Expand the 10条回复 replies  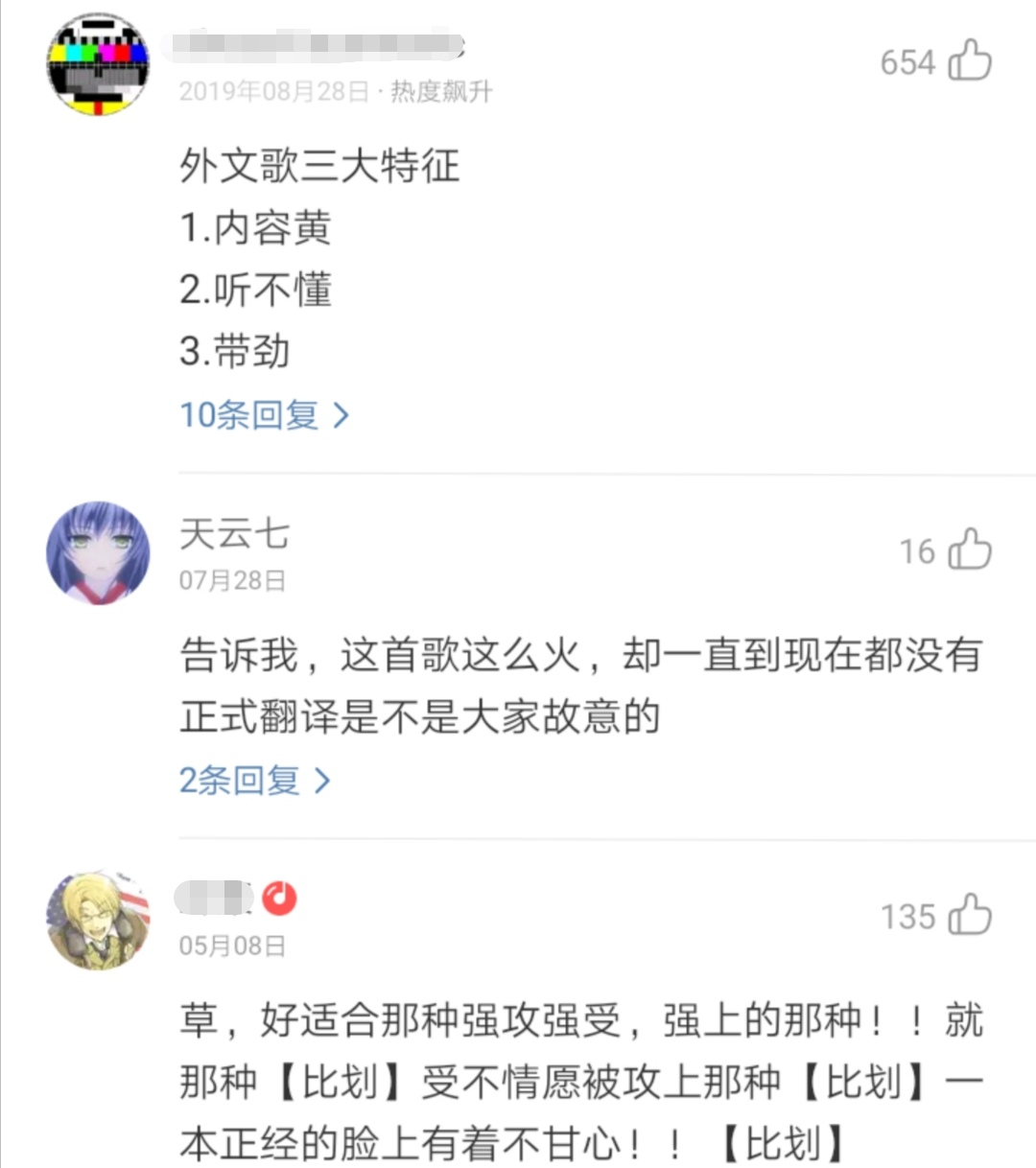pos(264,415)
